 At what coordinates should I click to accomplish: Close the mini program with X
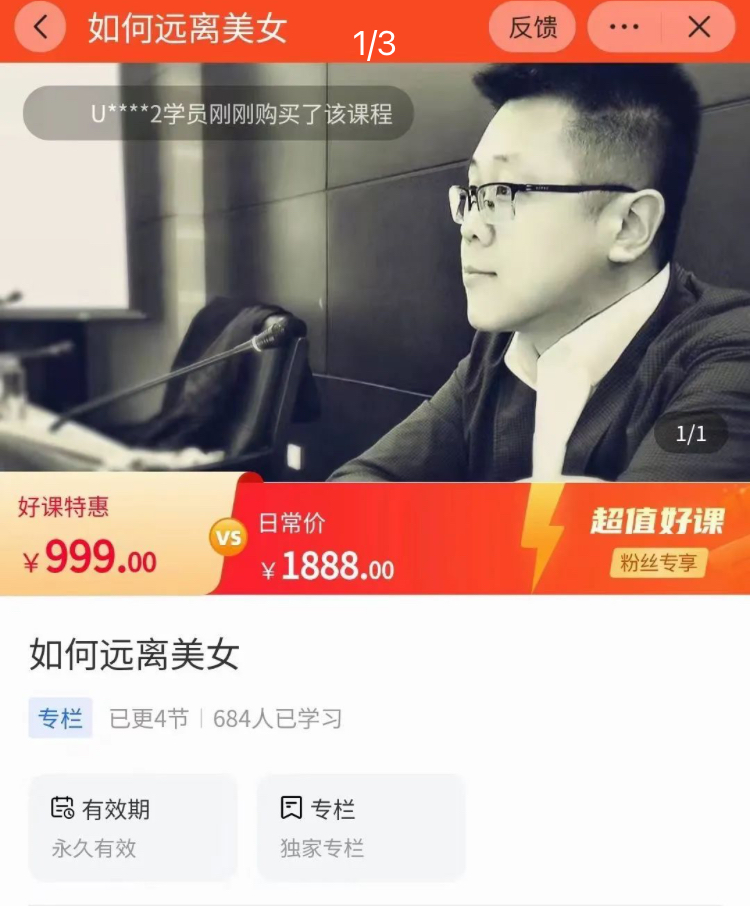(699, 28)
